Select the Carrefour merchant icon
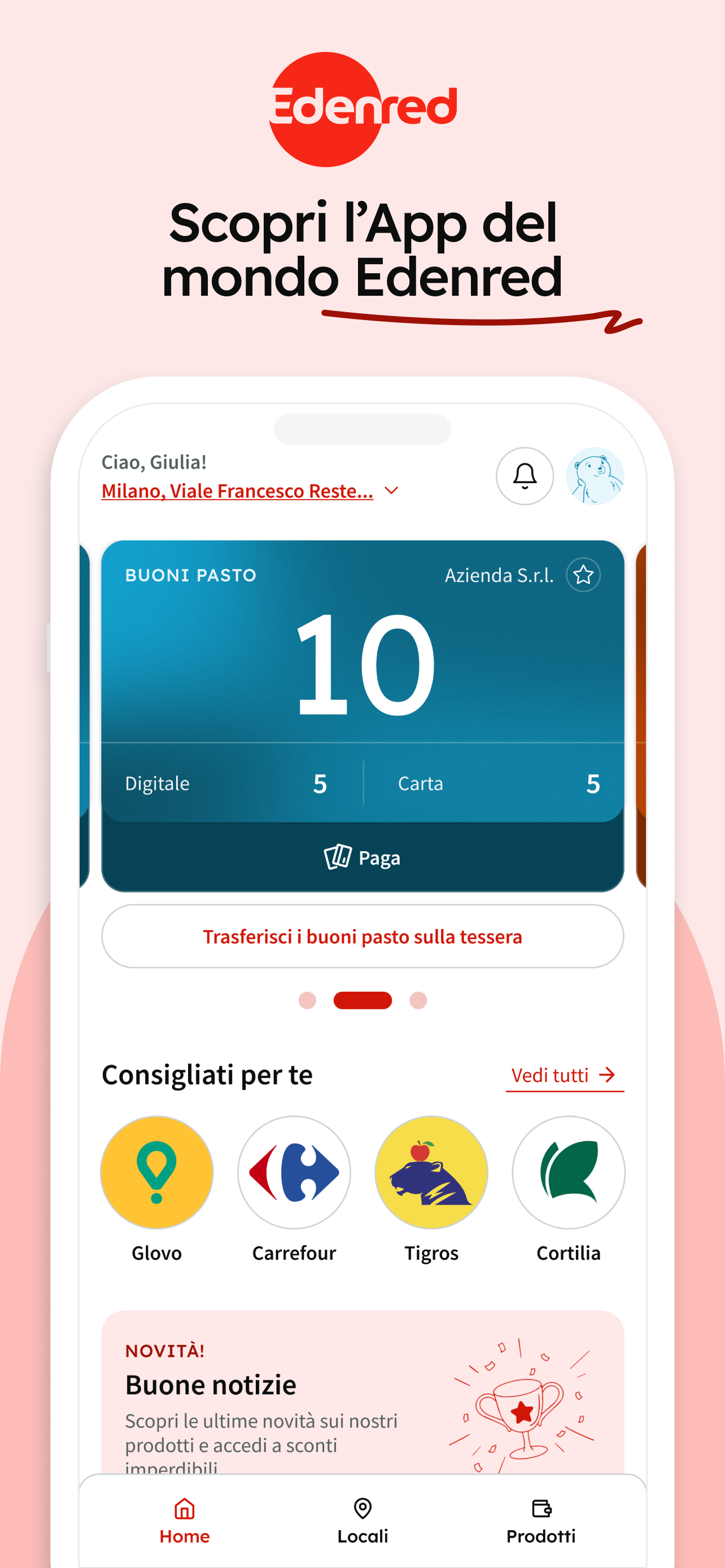This screenshot has height=1568, width=725. point(294,1172)
